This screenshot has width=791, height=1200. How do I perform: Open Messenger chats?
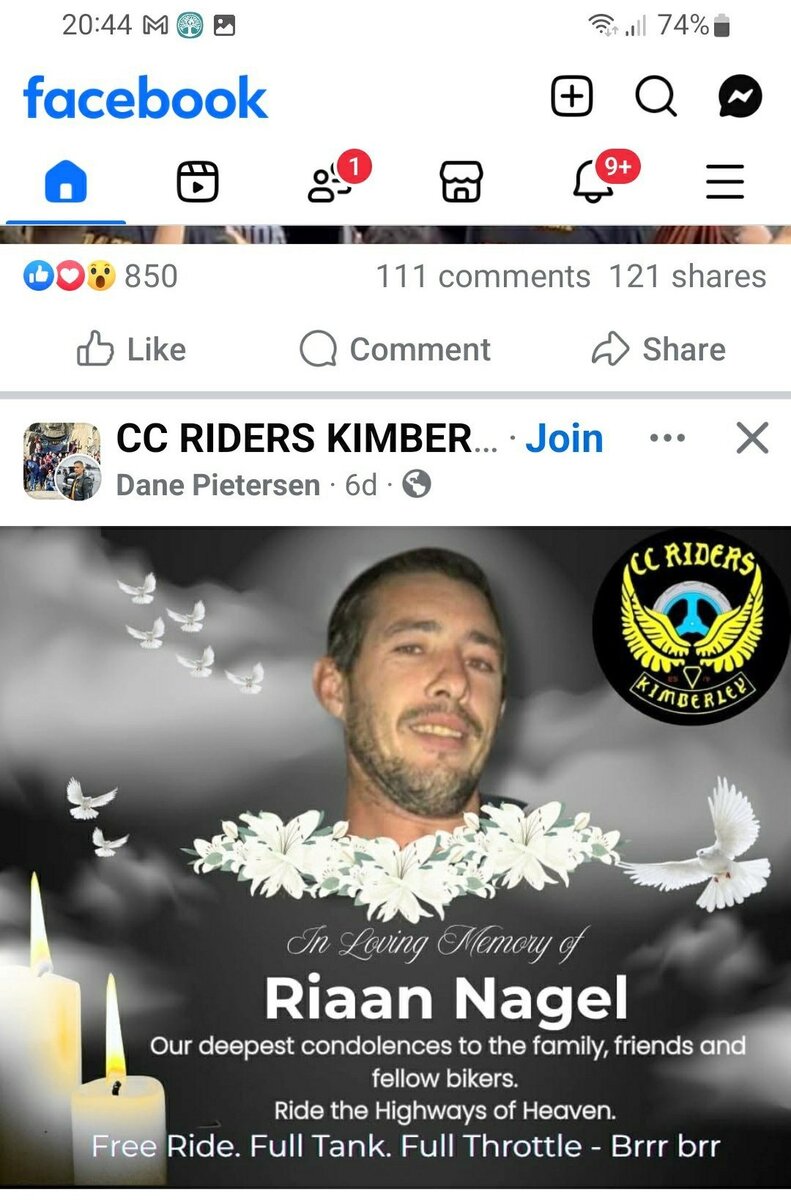pos(740,98)
